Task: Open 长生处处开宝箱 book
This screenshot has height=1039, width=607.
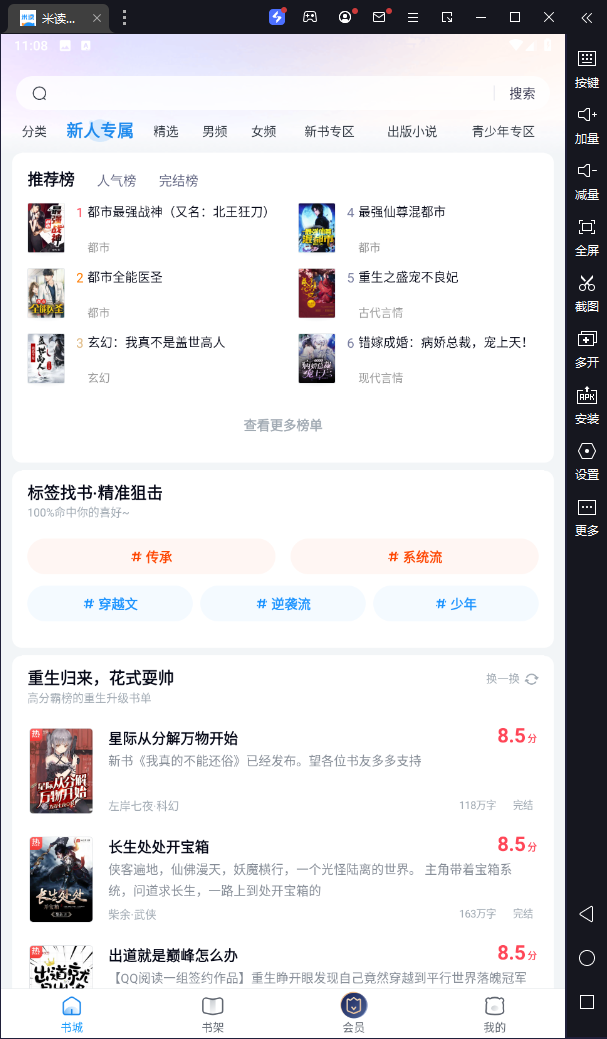Action: coord(159,847)
